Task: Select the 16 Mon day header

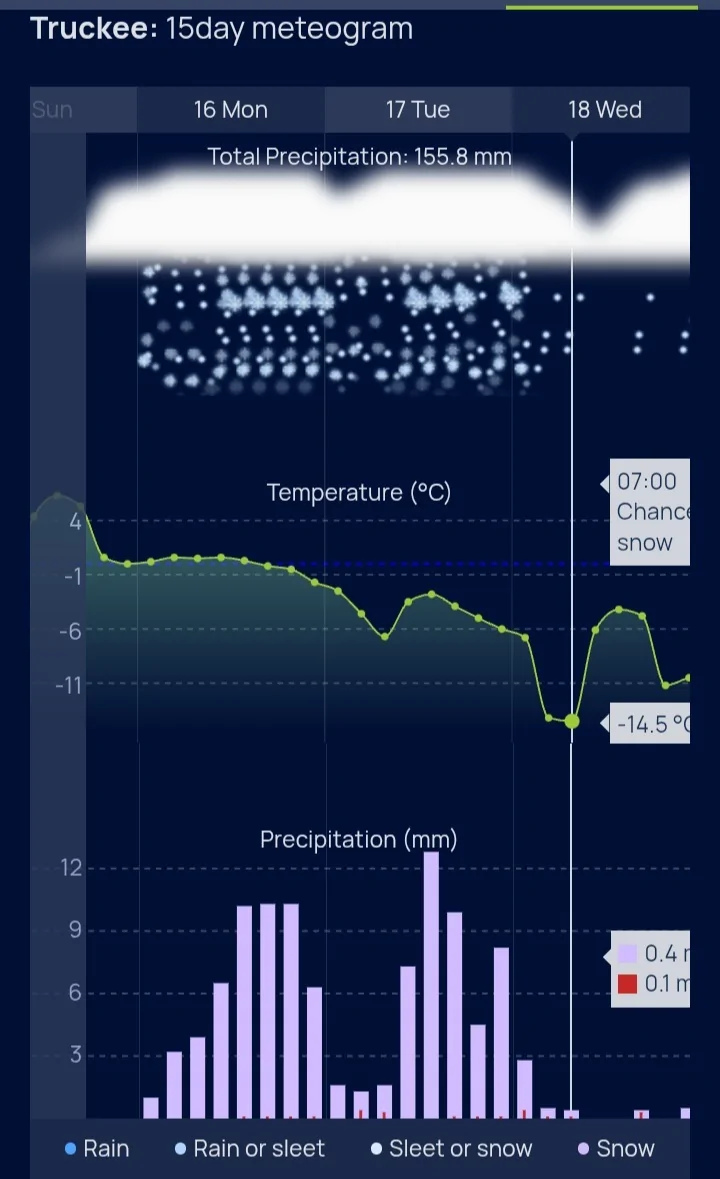Action: tap(231, 110)
